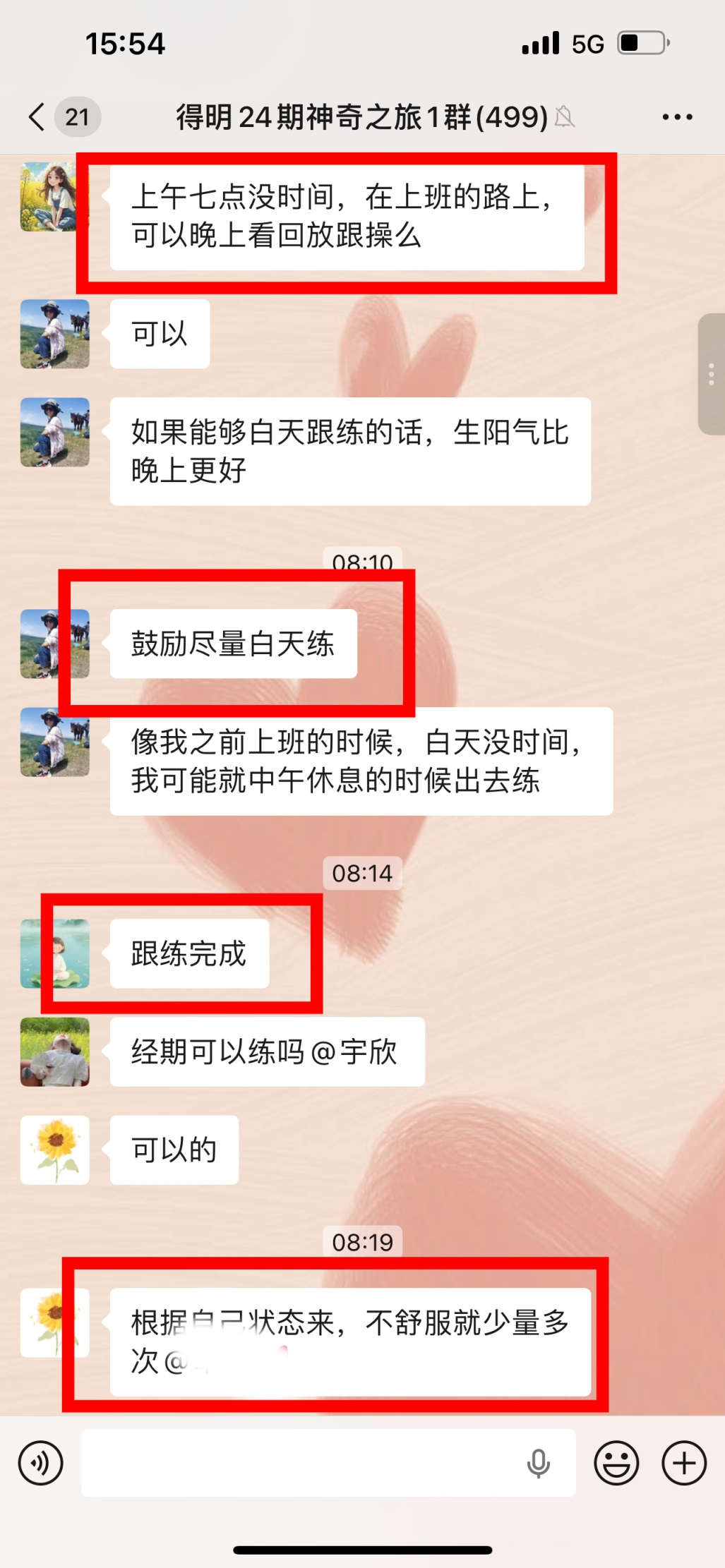
Task: View avatar of member asking "经期可以练吗"
Action: pos(55,1051)
